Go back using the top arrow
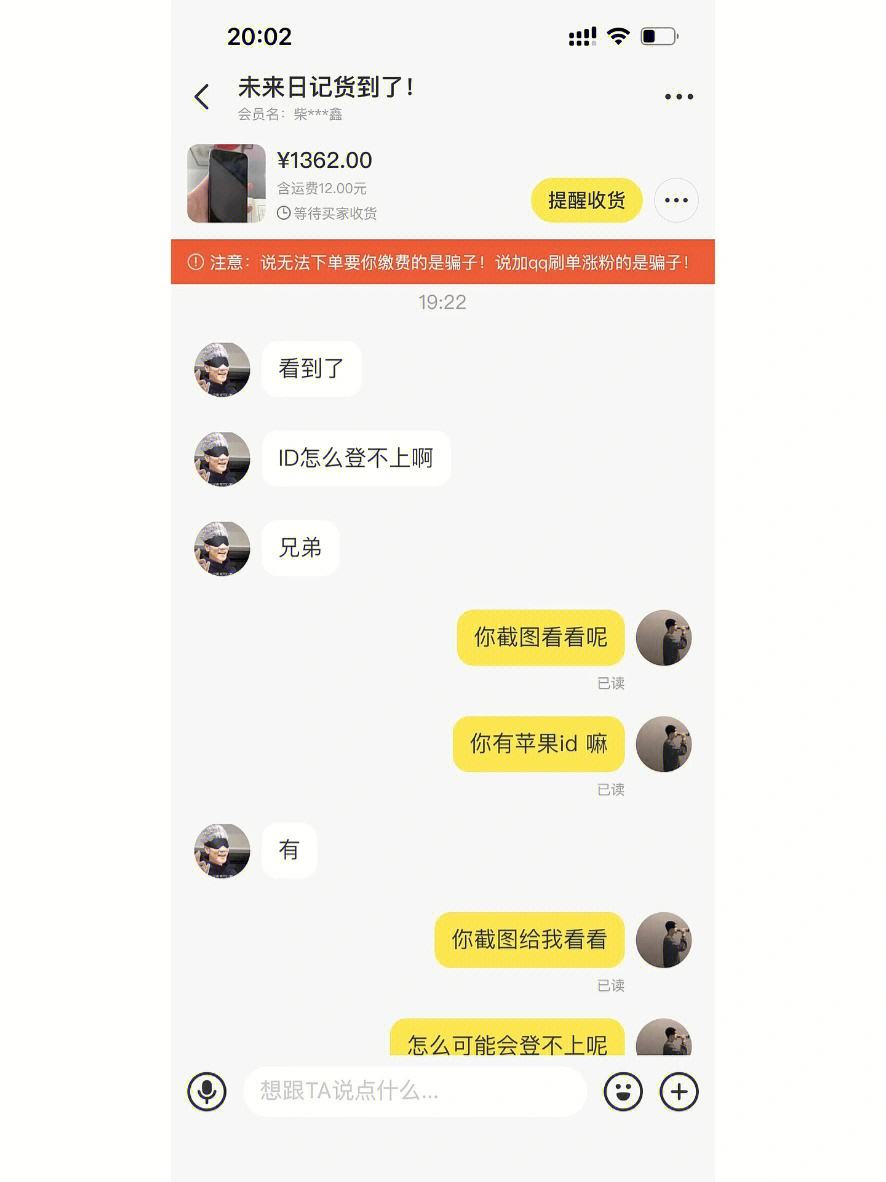The image size is (886, 1182). (x=201, y=97)
